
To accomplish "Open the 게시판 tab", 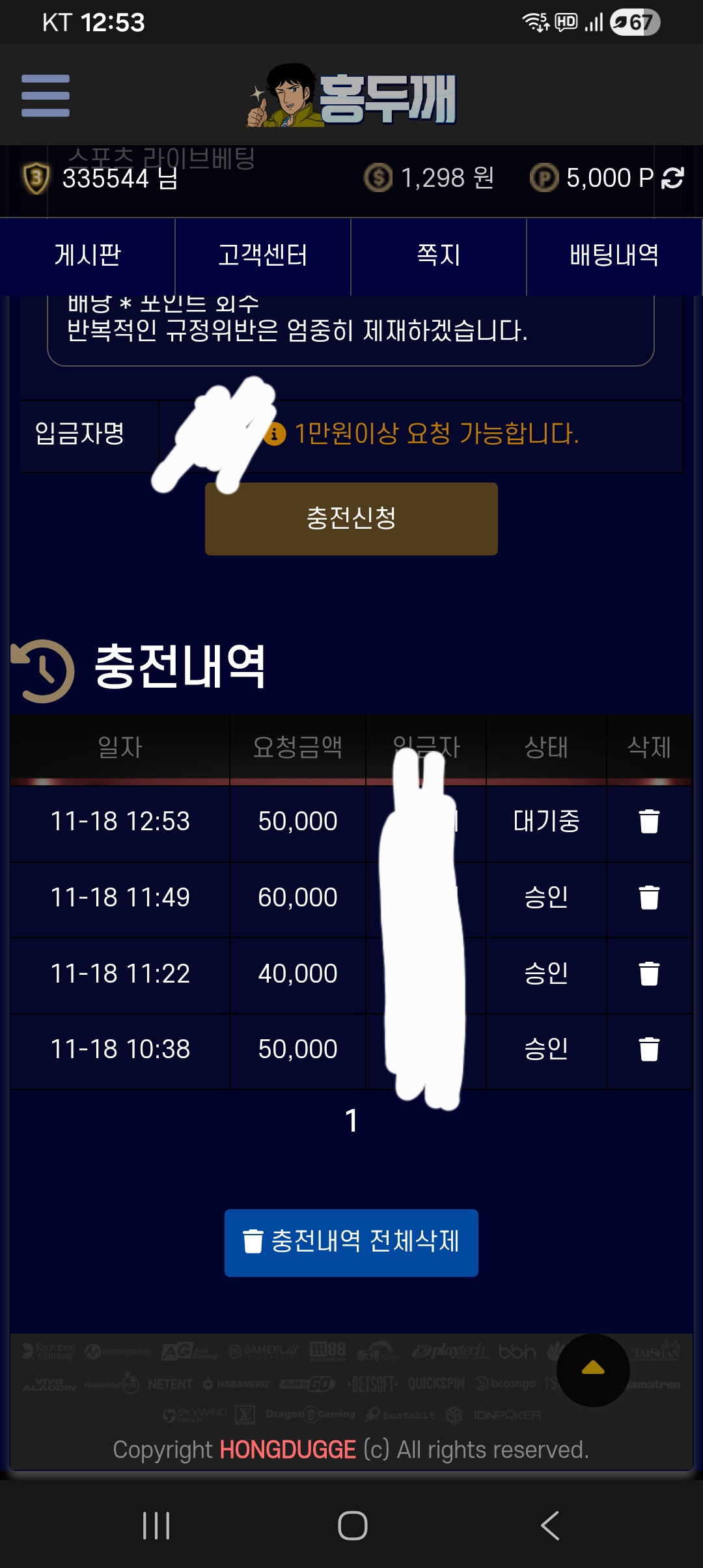I will [88, 255].
